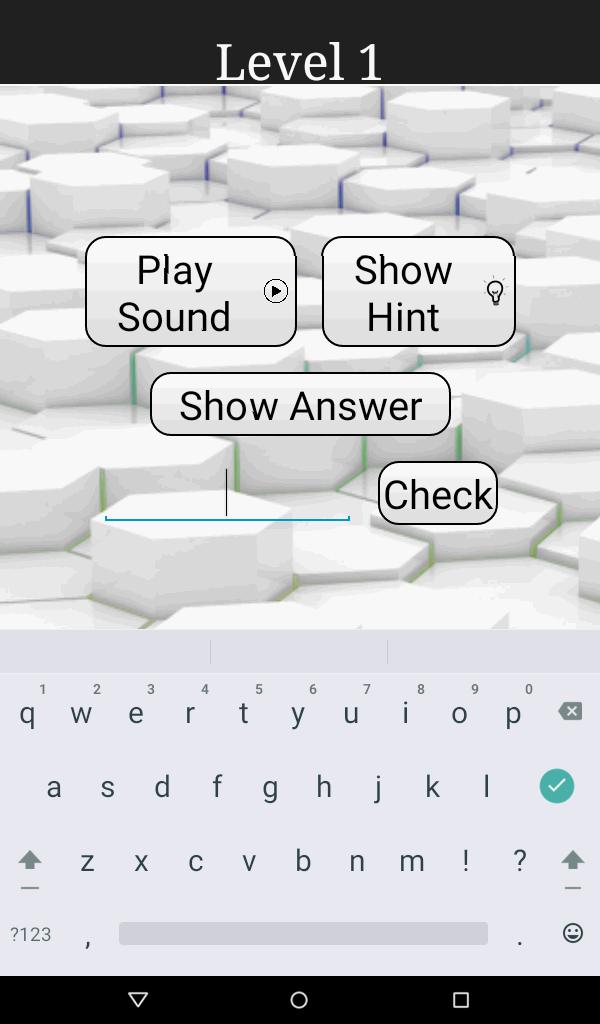The height and width of the screenshot is (1024, 600).
Task: Focus the answer text field
Action: (x=227, y=496)
